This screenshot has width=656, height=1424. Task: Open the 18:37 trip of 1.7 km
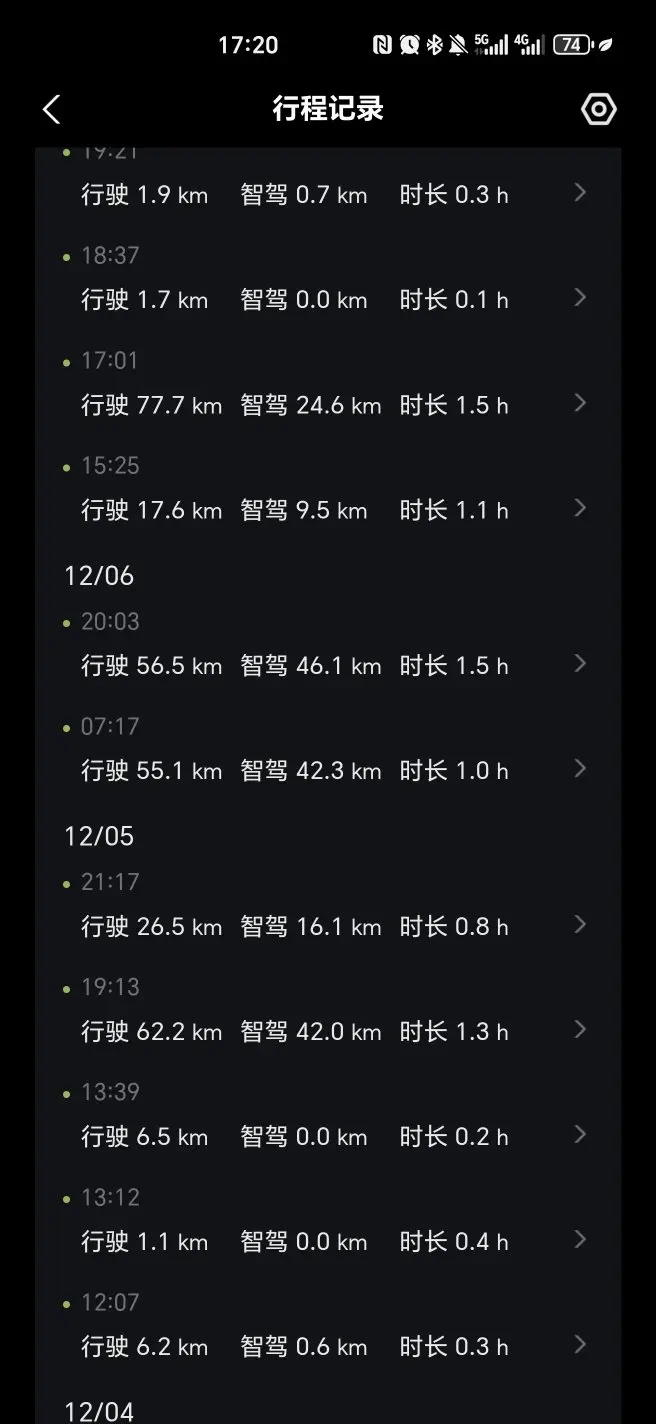(328, 282)
